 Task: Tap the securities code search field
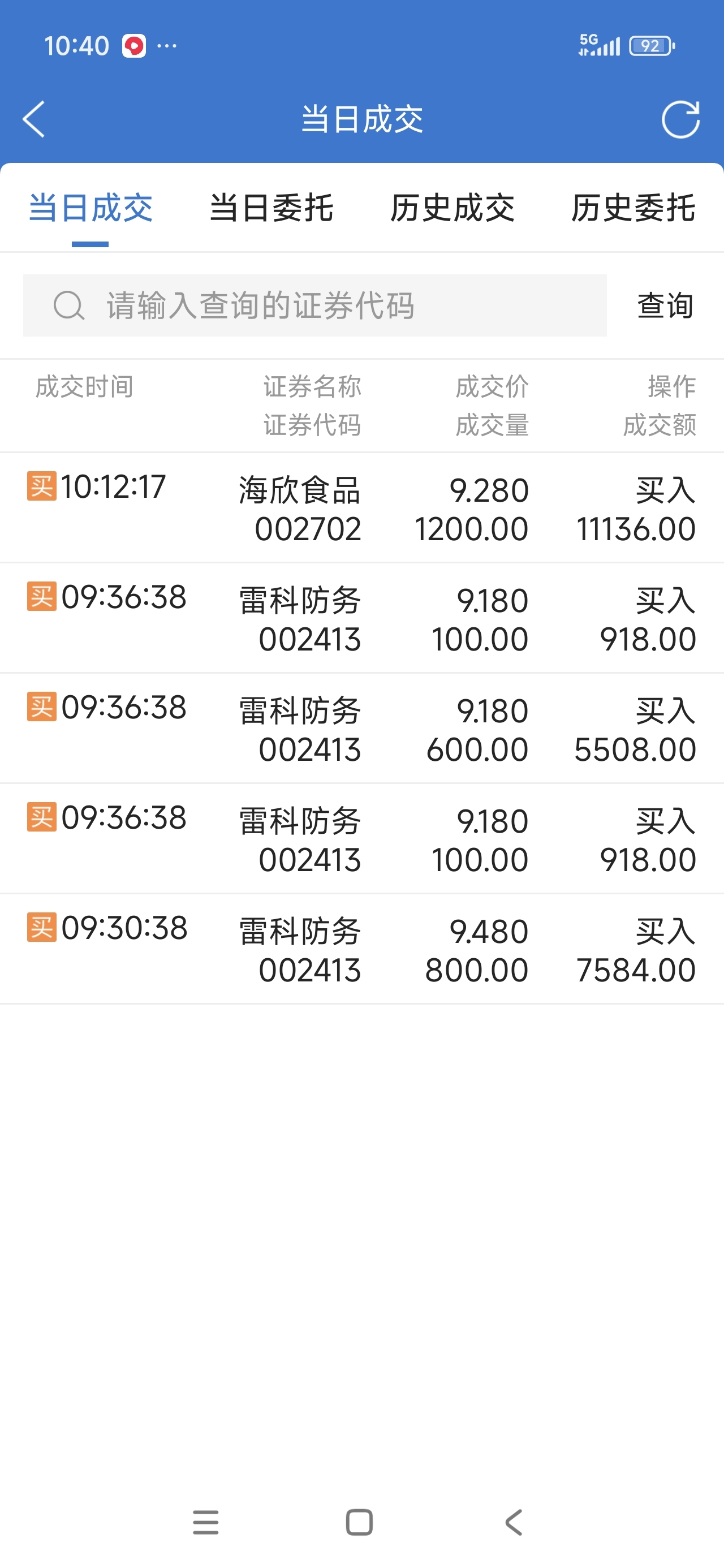coord(315,305)
